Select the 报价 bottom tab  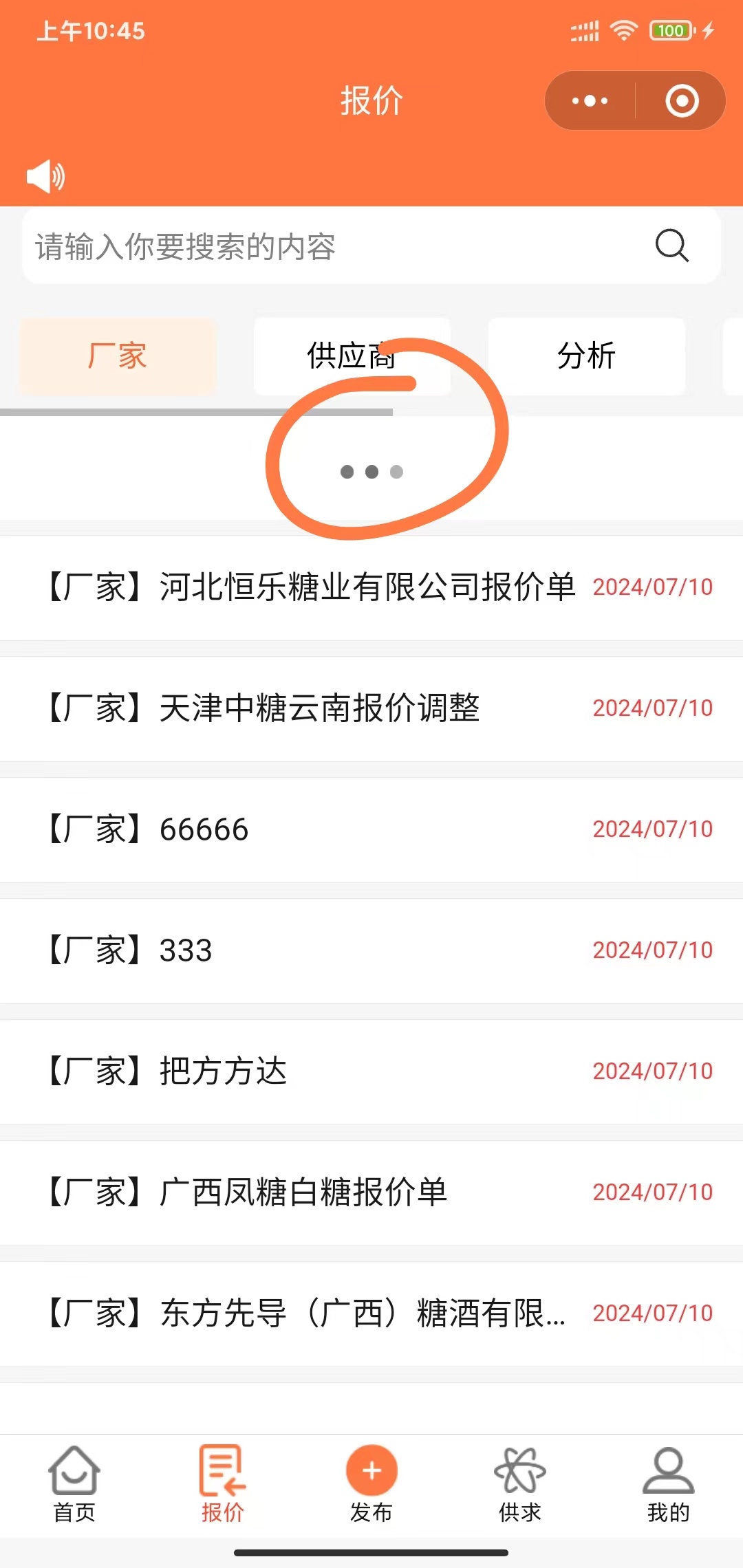click(223, 1484)
